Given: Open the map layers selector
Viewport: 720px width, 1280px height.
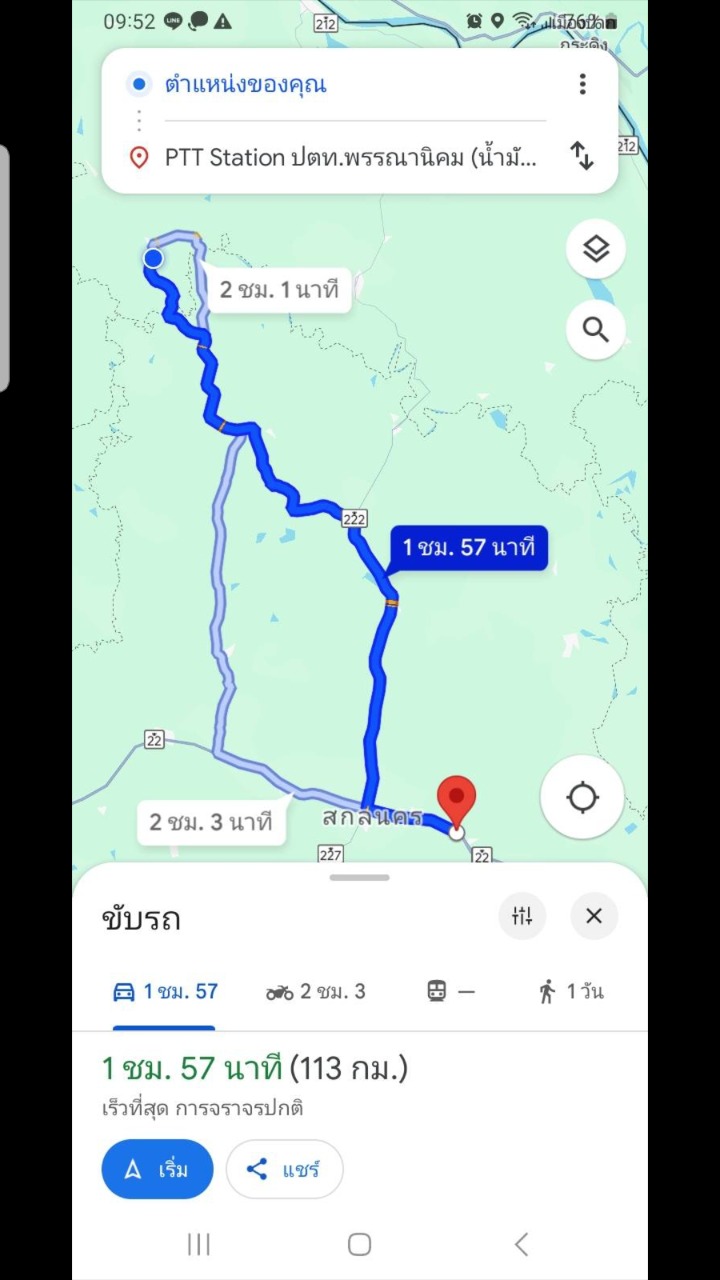Looking at the screenshot, I should tap(595, 249).
